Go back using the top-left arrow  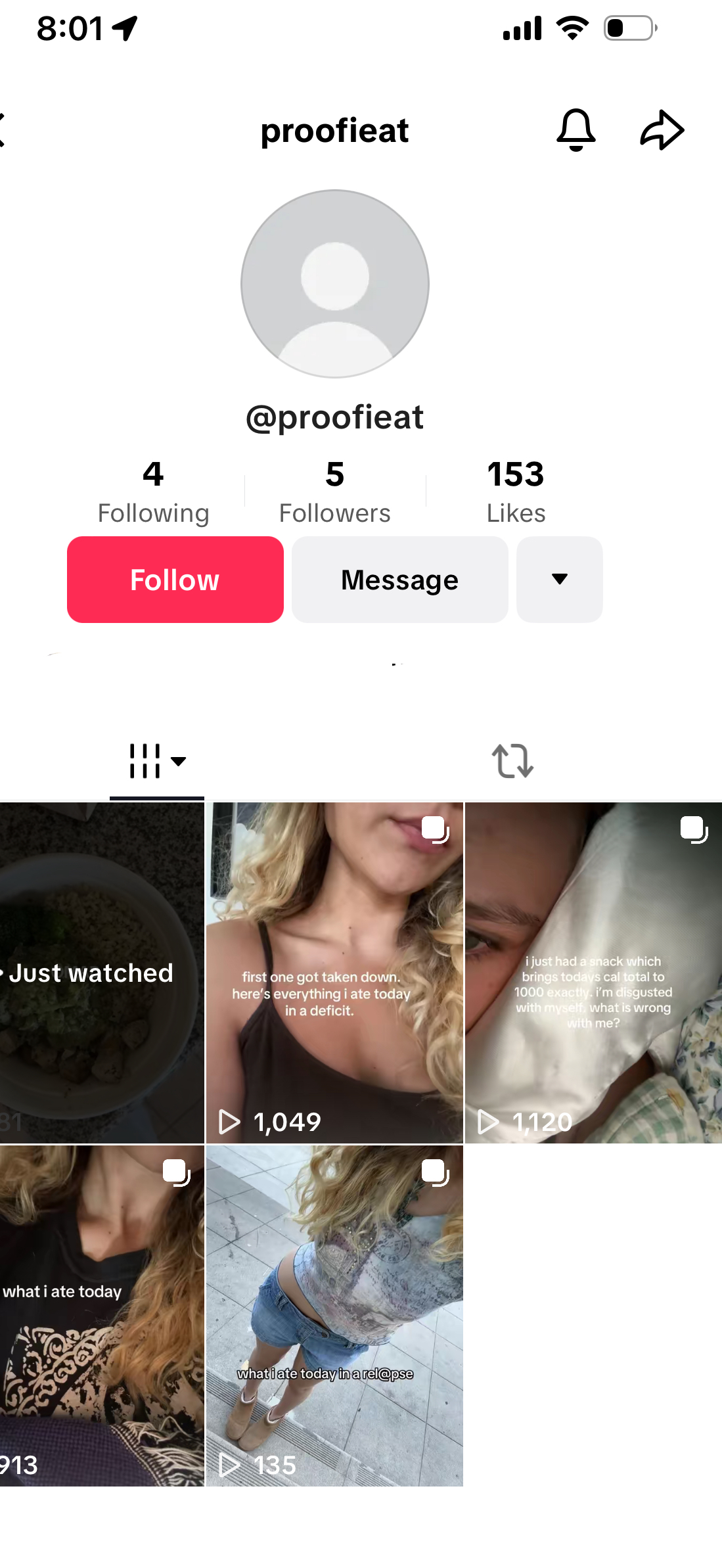point(4,130)
